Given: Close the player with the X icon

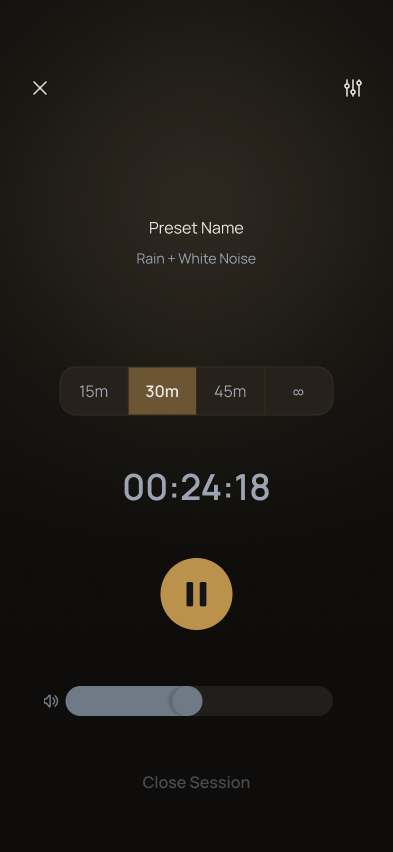Looking at the screenshot, I should (x=40, y=88).
